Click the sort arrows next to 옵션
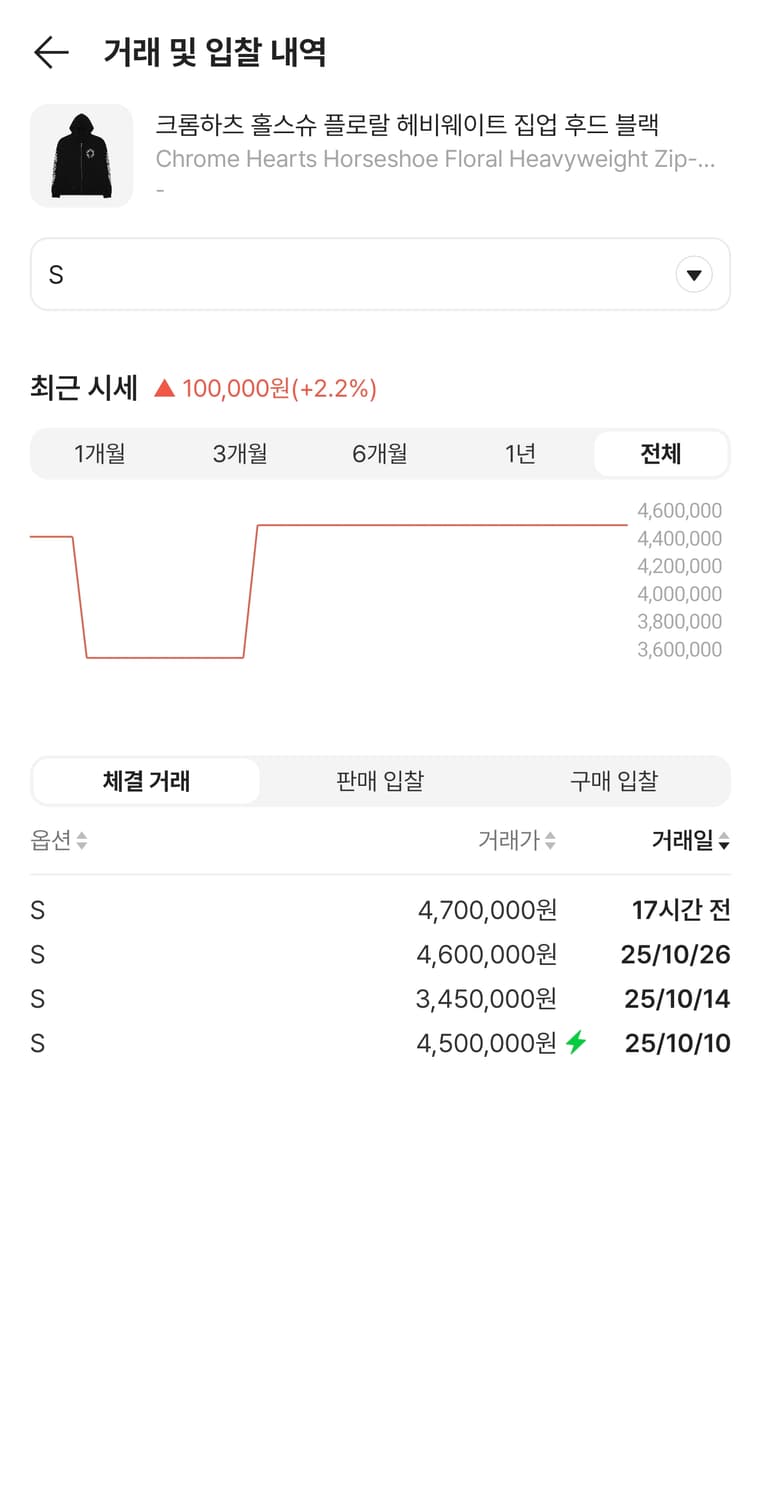 tap(83, 840)
